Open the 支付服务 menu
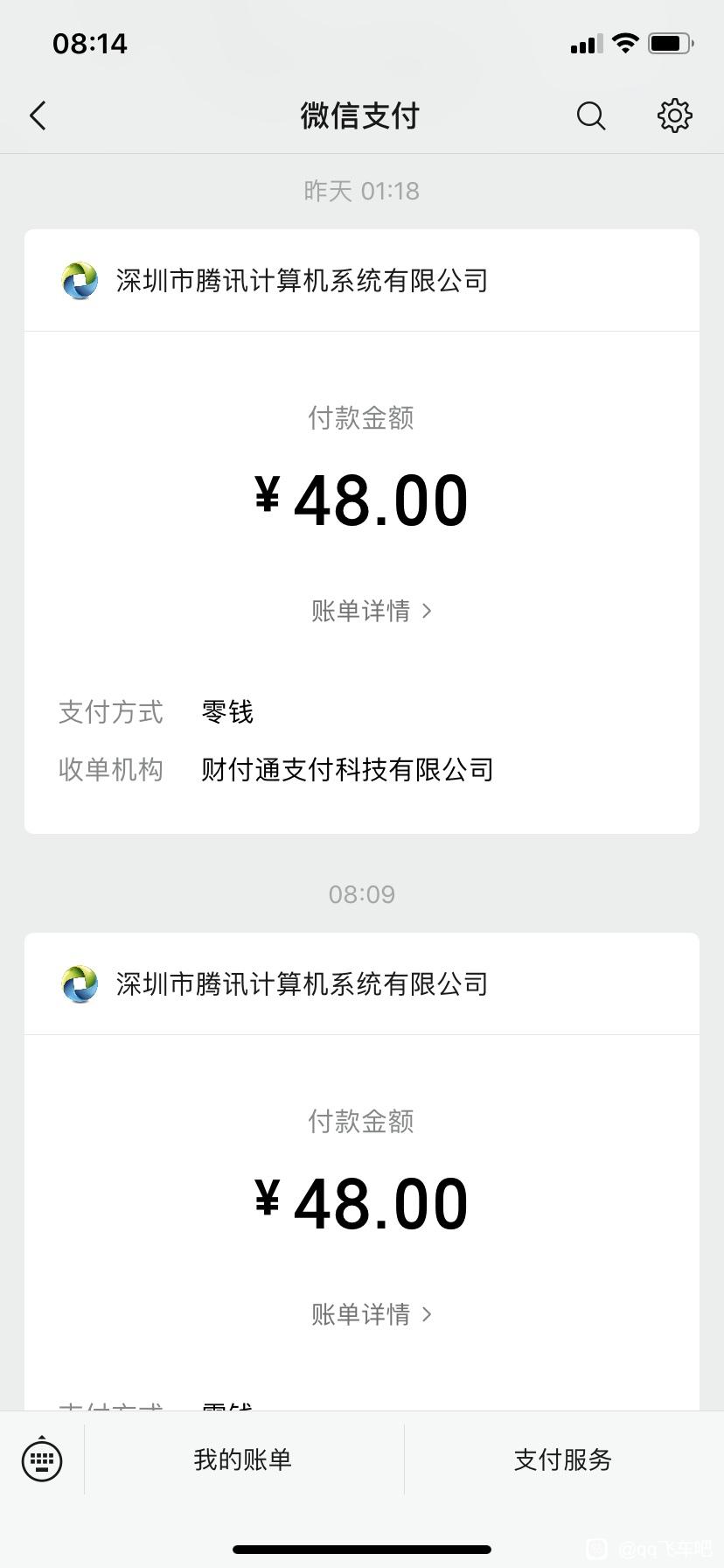The height and width of the screenshot is (1568, 724). (563, 1459)
